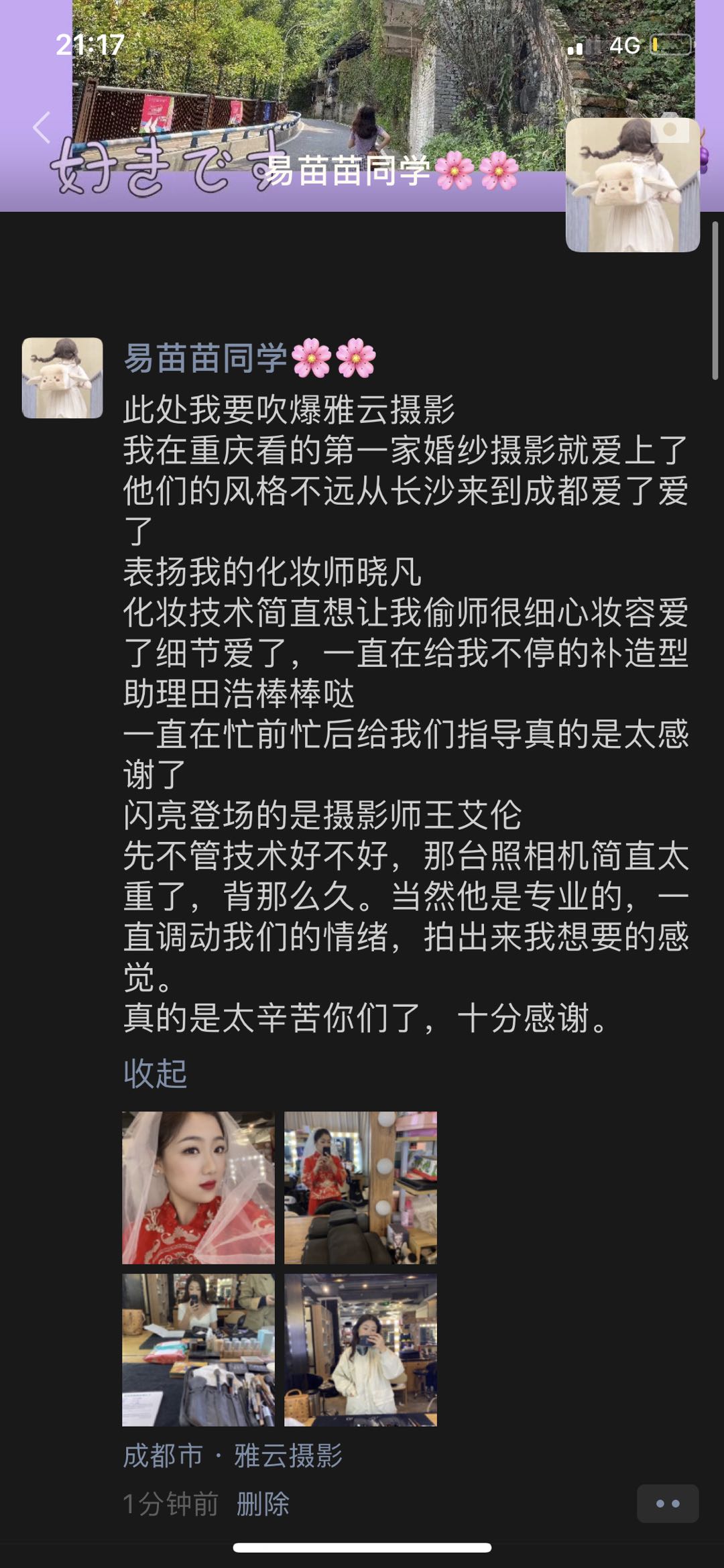Open the poster name 易苗苗同学 above the post

[x=206, y=358]
